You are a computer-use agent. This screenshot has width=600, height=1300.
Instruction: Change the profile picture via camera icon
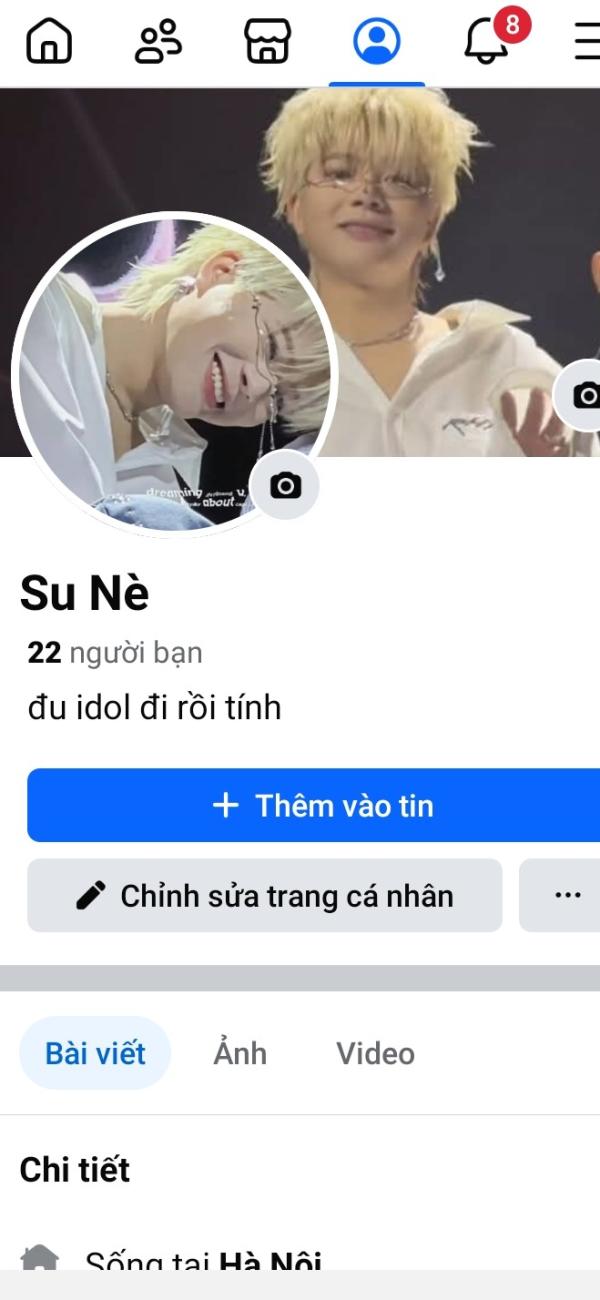(x=285, y=486)
